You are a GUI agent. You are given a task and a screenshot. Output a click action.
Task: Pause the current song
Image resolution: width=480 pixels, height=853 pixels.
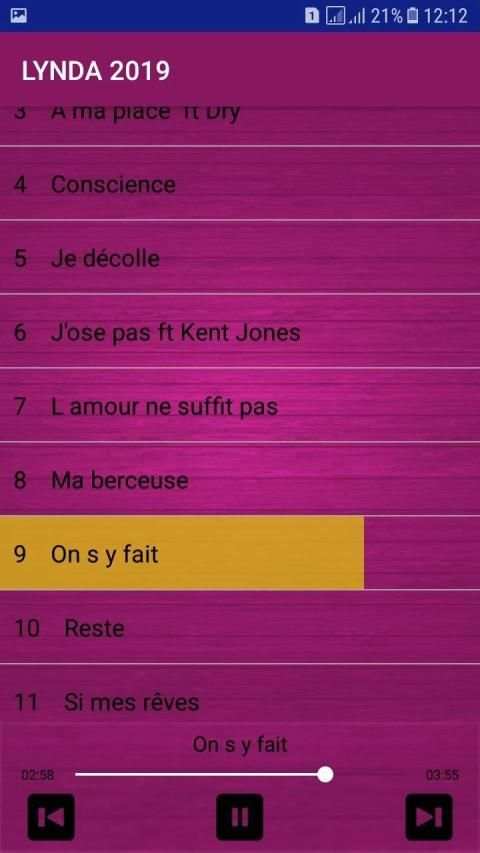(239, 817)
